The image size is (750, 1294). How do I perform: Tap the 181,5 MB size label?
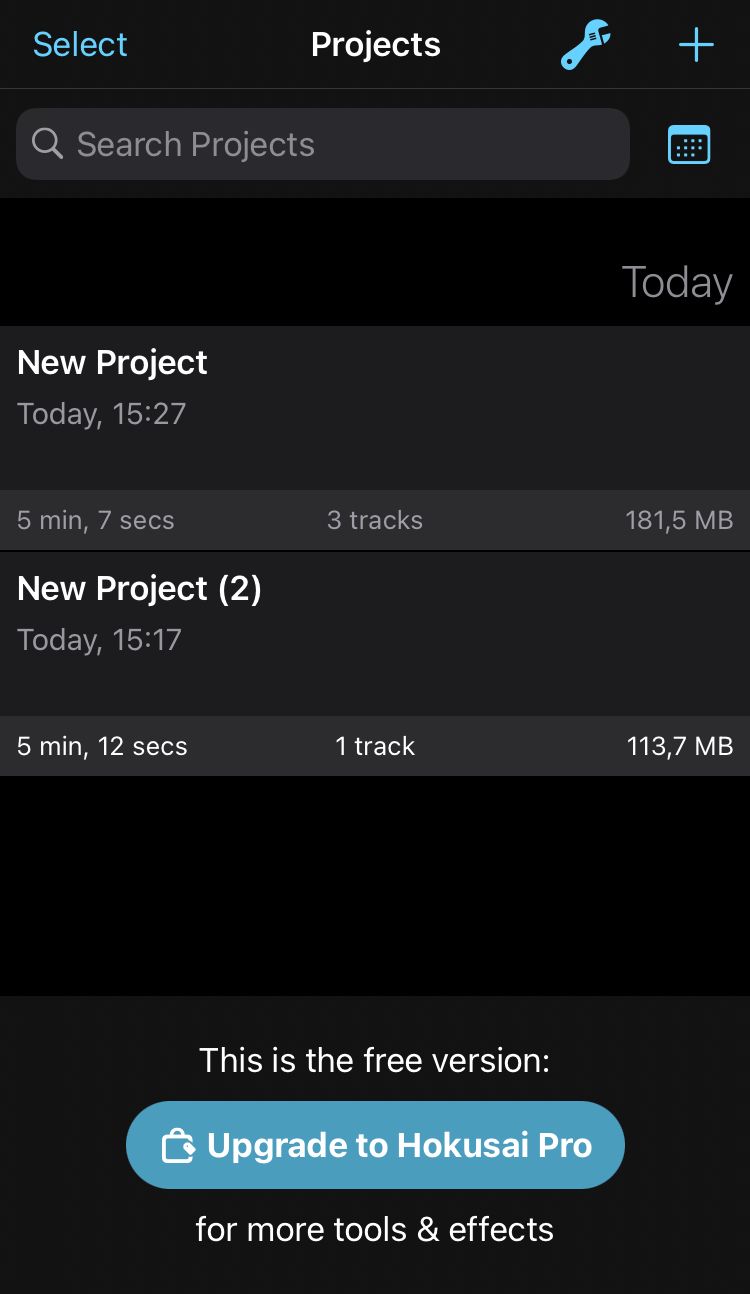coord(679,520)
